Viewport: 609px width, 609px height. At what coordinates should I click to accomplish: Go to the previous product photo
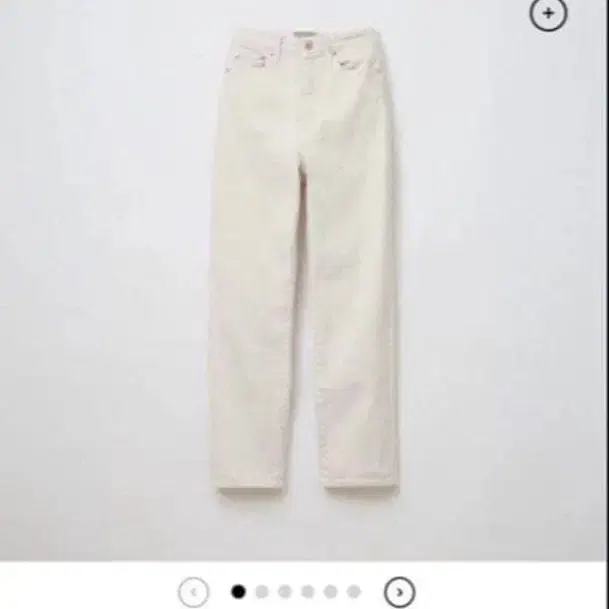[193, 592]
